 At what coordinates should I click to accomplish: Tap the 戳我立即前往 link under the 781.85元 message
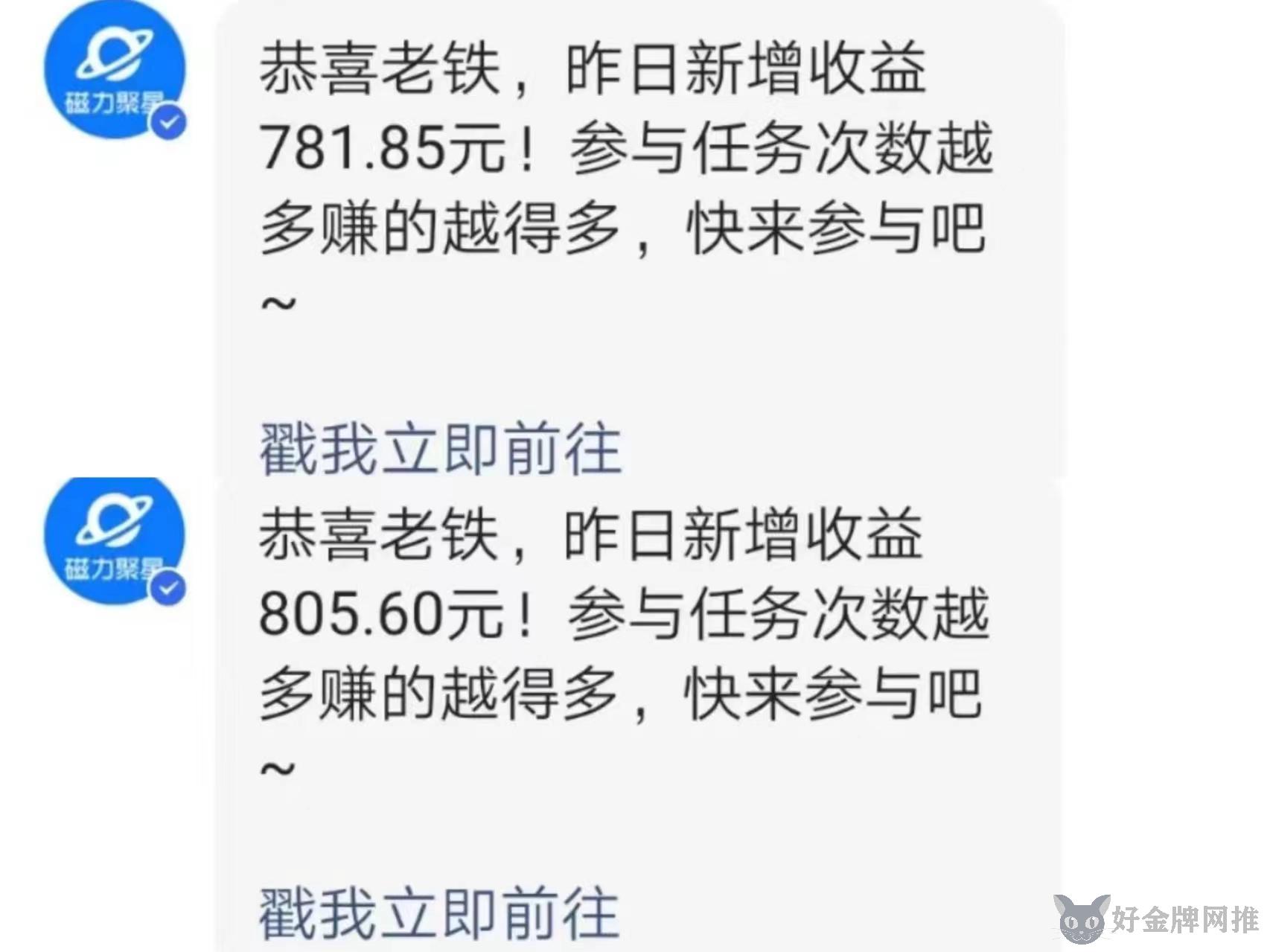tap(440, 450)
